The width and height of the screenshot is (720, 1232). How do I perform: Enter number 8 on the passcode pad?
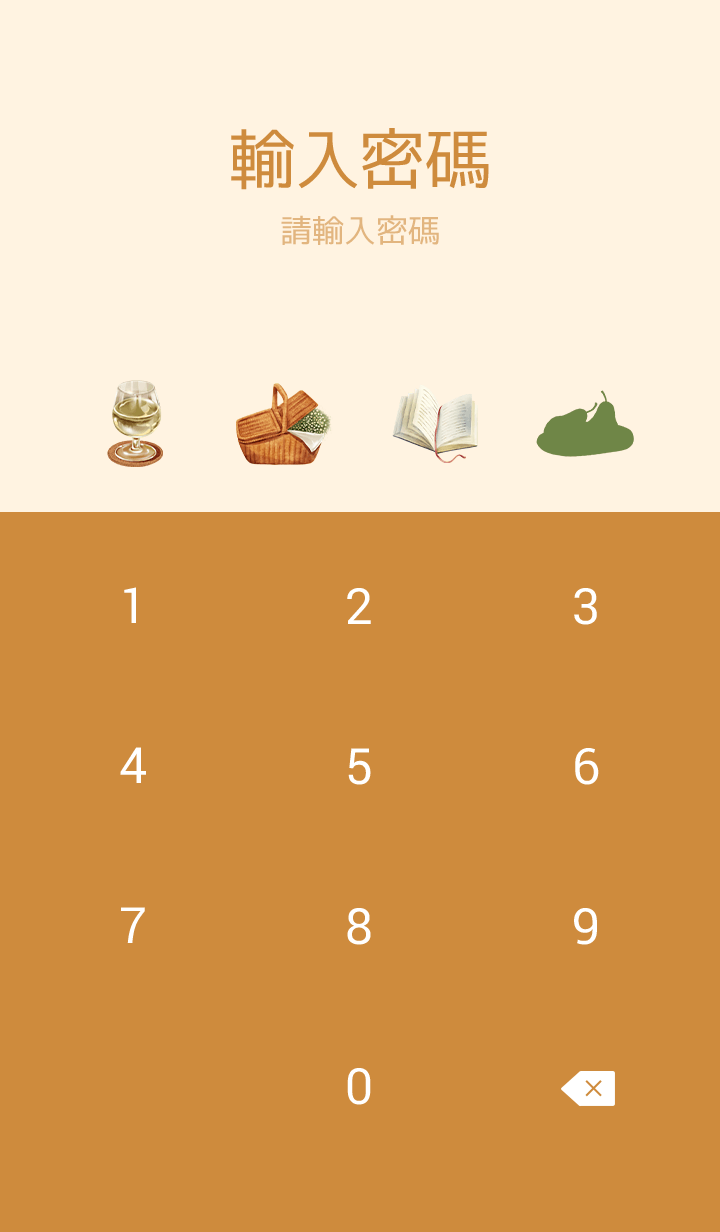click(x=359, y=927)
